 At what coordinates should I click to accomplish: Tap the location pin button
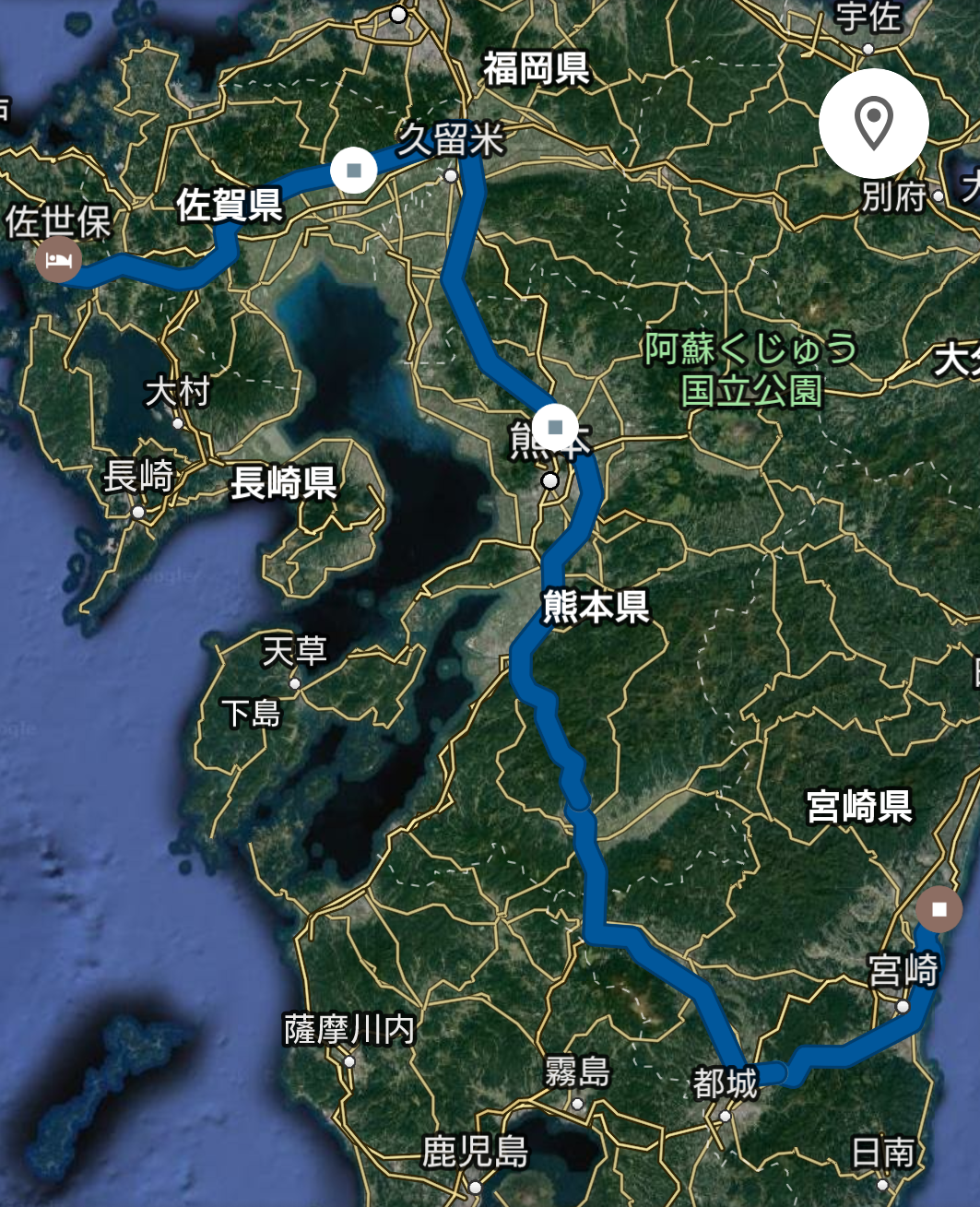pyautogui.click(x=873, y=123)
